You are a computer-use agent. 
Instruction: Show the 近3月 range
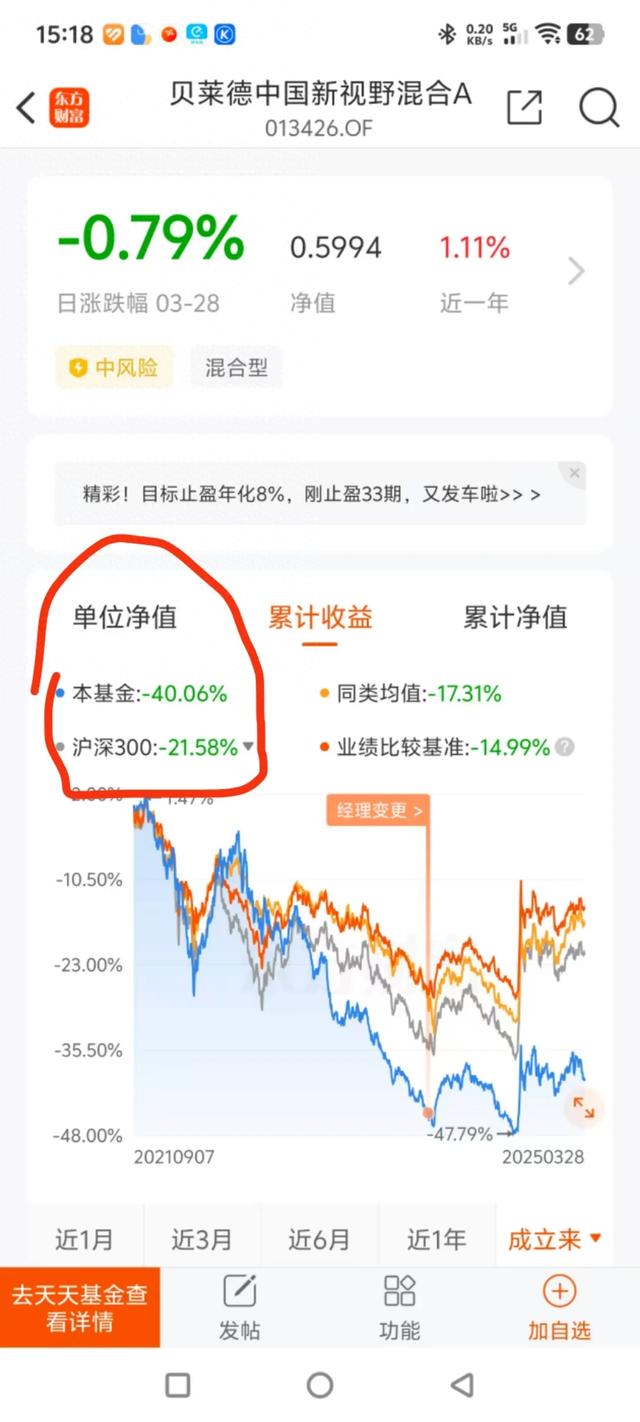[202, 1240]
